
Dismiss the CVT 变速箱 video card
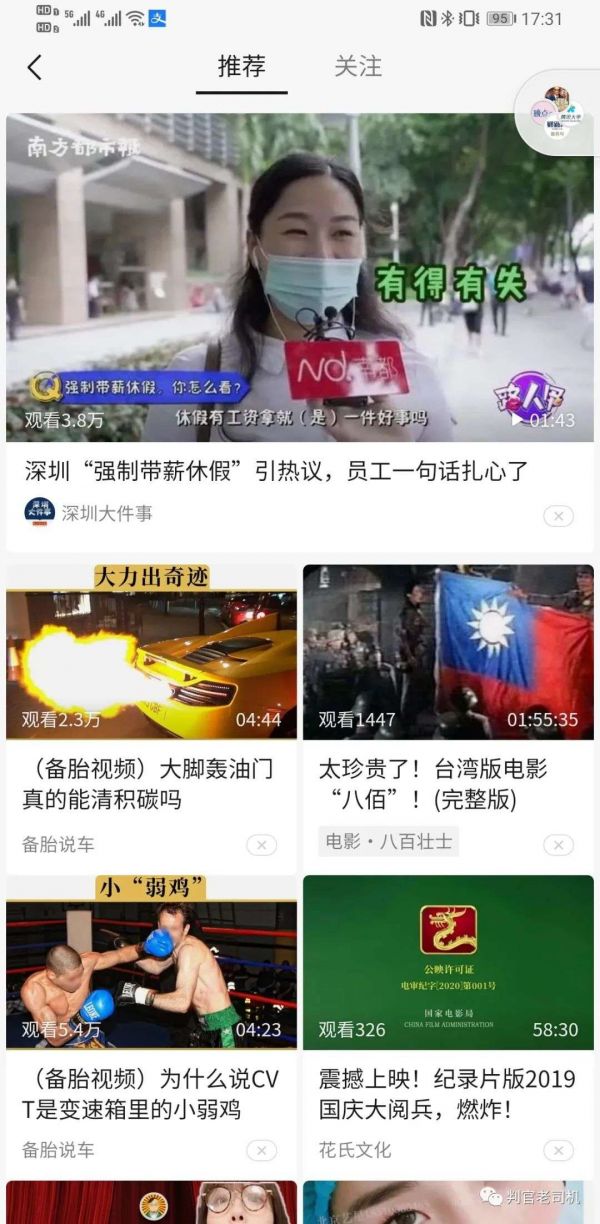[261, 1150]
